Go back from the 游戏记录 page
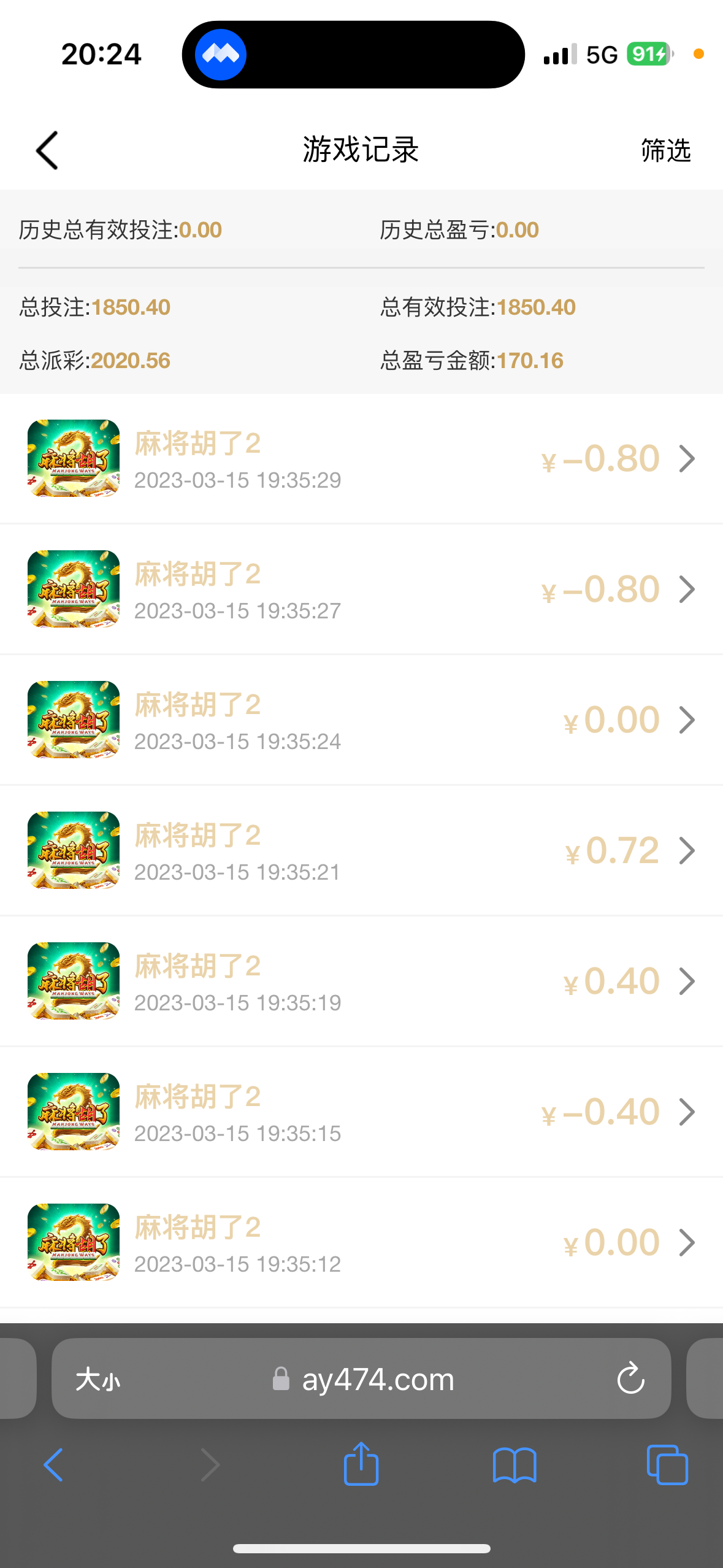This screenshot has width=723, height=1568. point(47,150)
